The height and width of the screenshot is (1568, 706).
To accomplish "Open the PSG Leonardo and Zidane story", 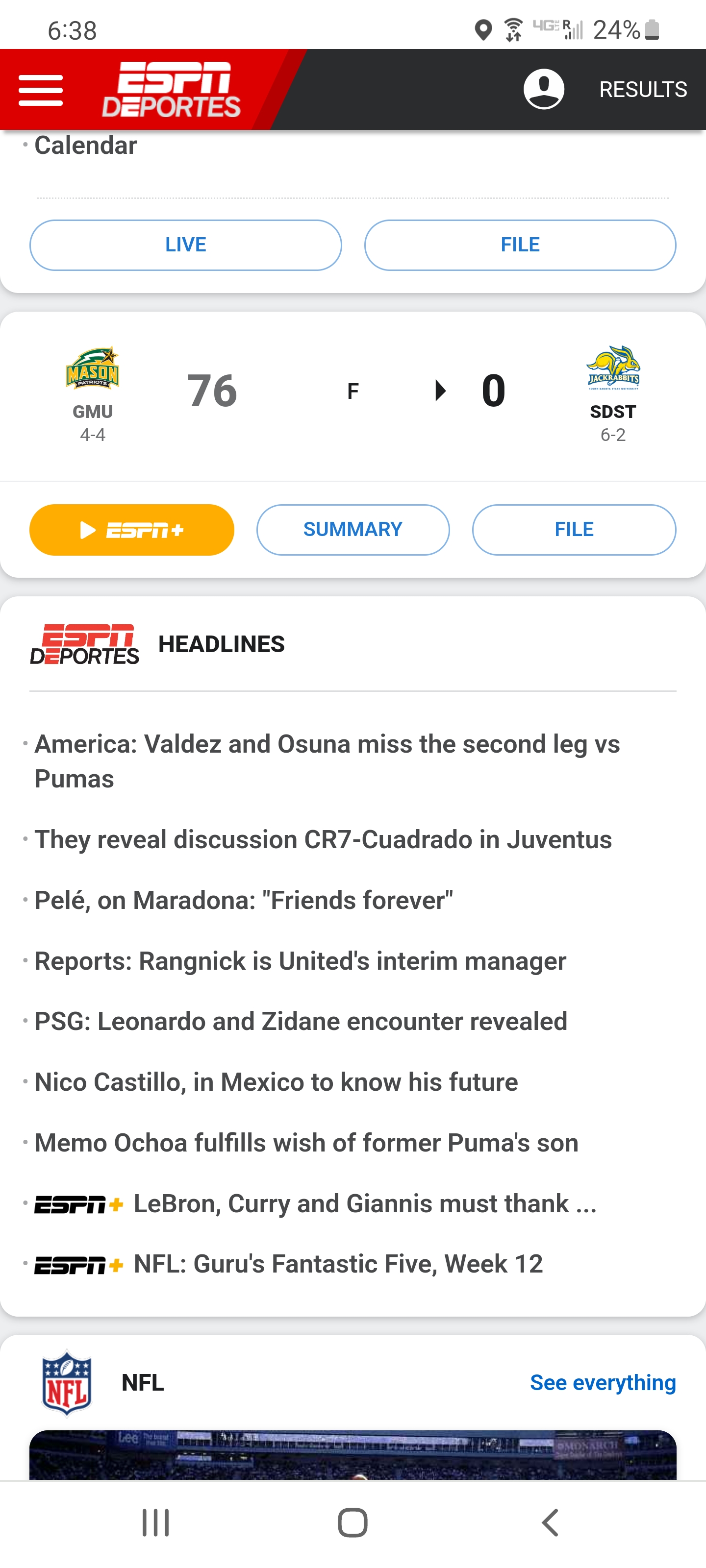I will click(301, 1021).
